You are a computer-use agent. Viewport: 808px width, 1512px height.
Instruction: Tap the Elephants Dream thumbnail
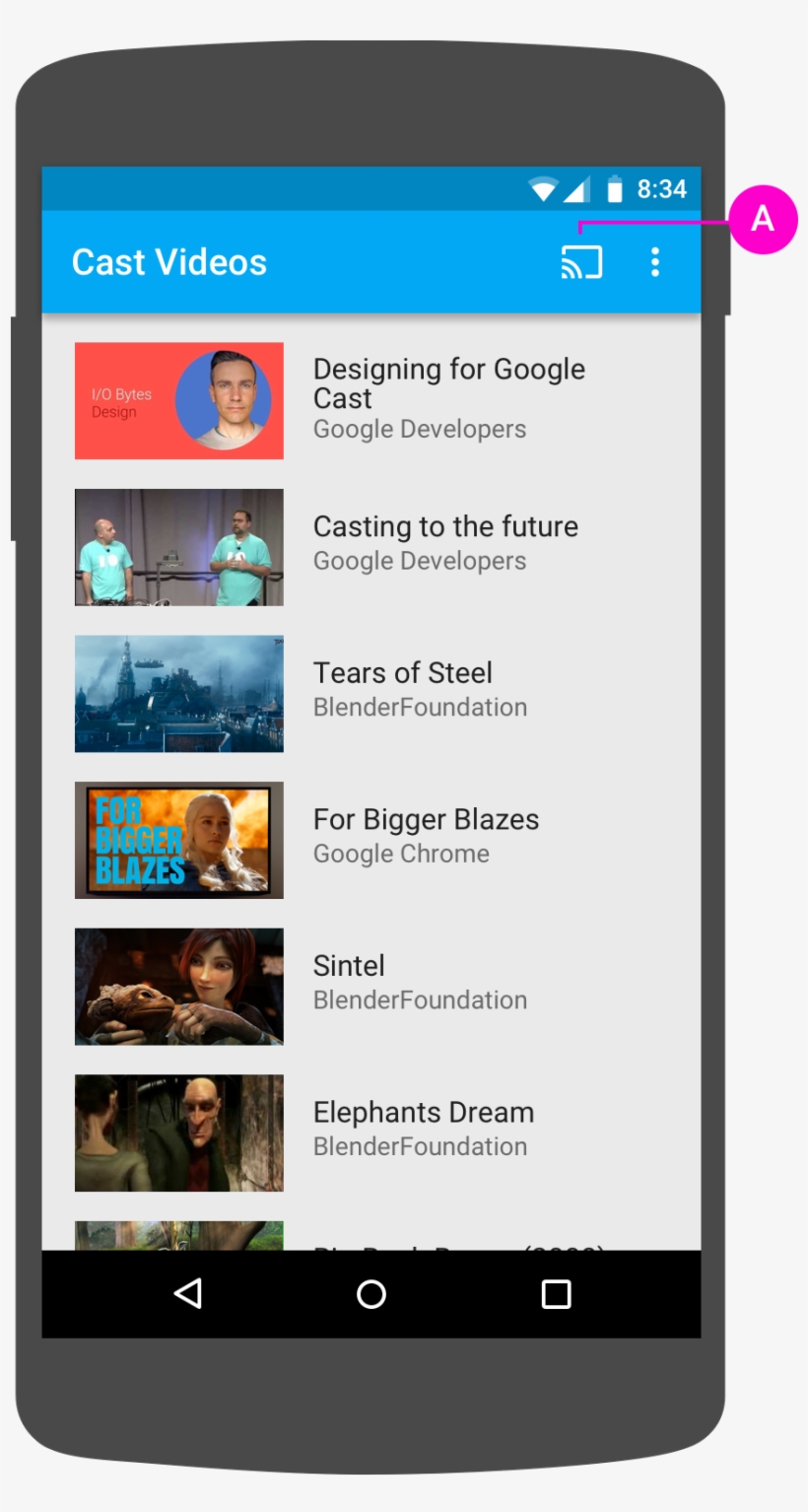(178, 1133)
